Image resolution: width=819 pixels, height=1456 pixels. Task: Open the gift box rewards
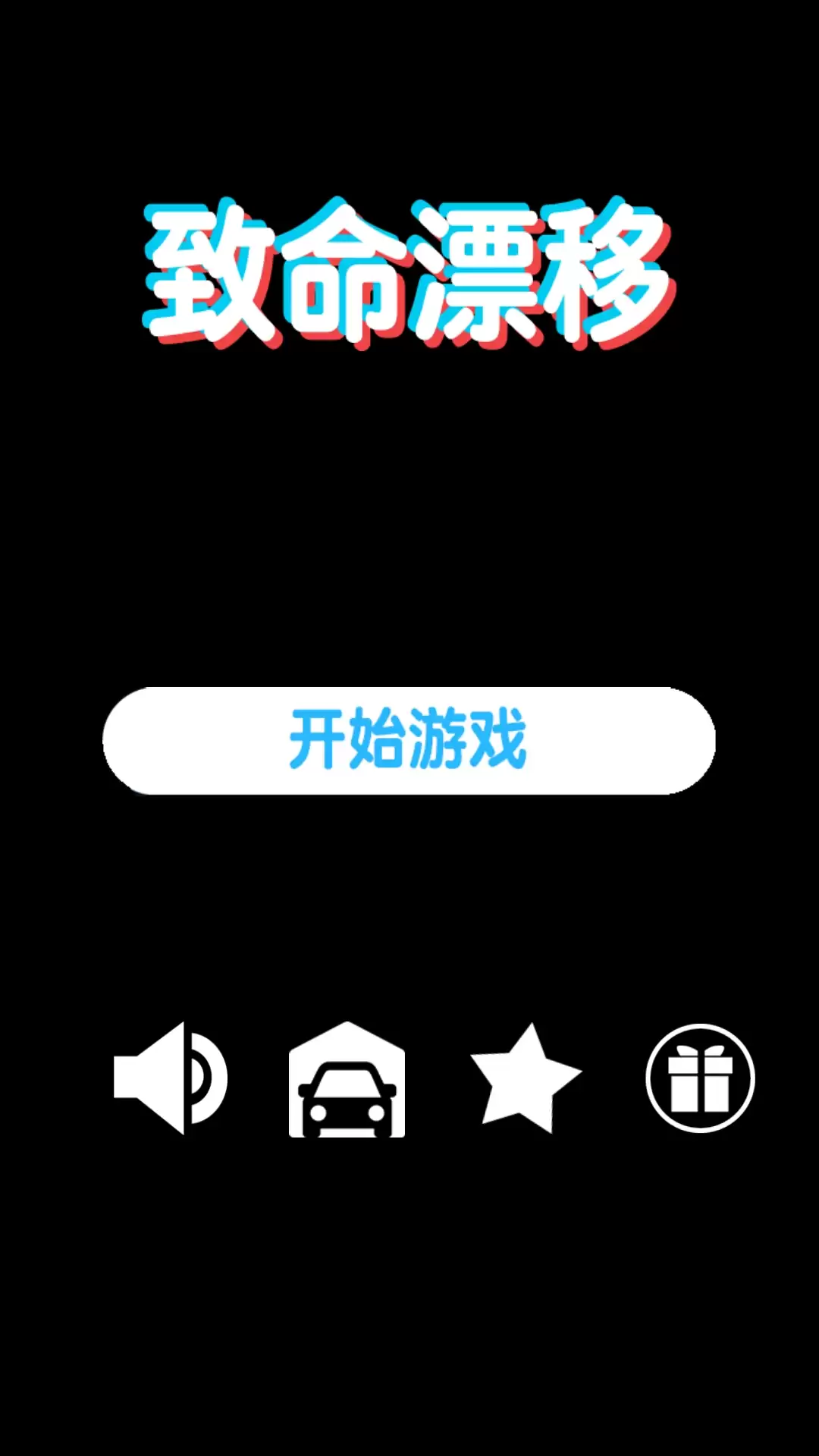700,1078
